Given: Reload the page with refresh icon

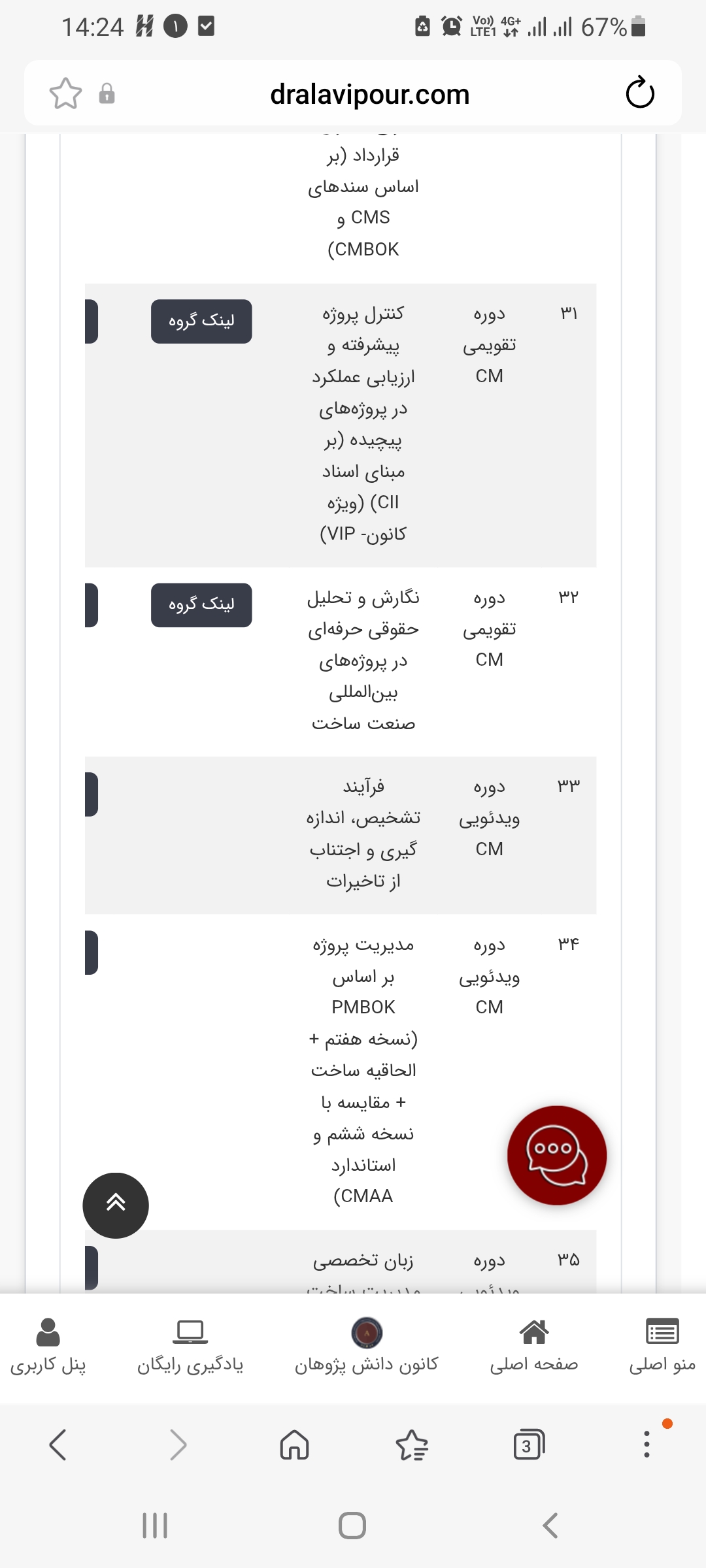Looking at the screenshot, I should tap(640, 93).
